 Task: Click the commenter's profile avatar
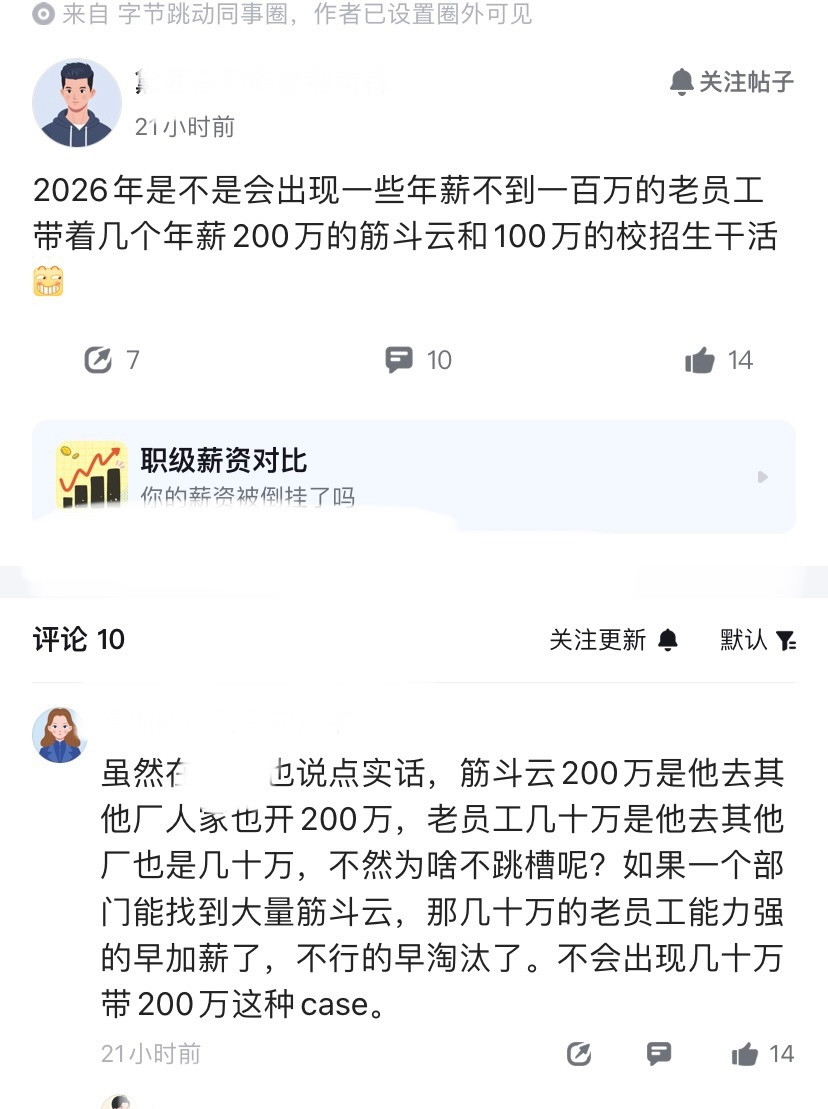click(58, 734)
